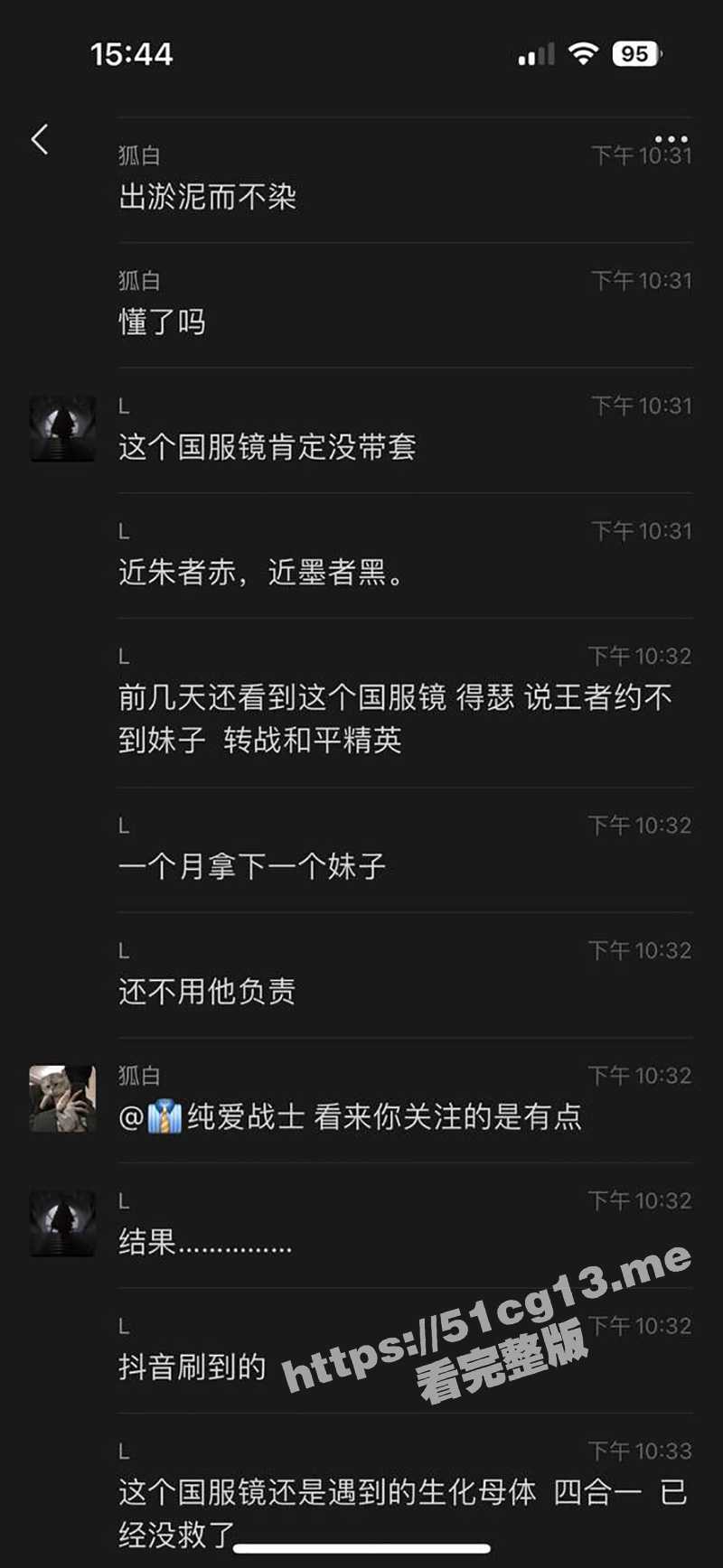Tap L's avatar next to 这个国服镜肯定没带套
The width and height of the screenshot is (723, 1568).
tap(62, 429)
